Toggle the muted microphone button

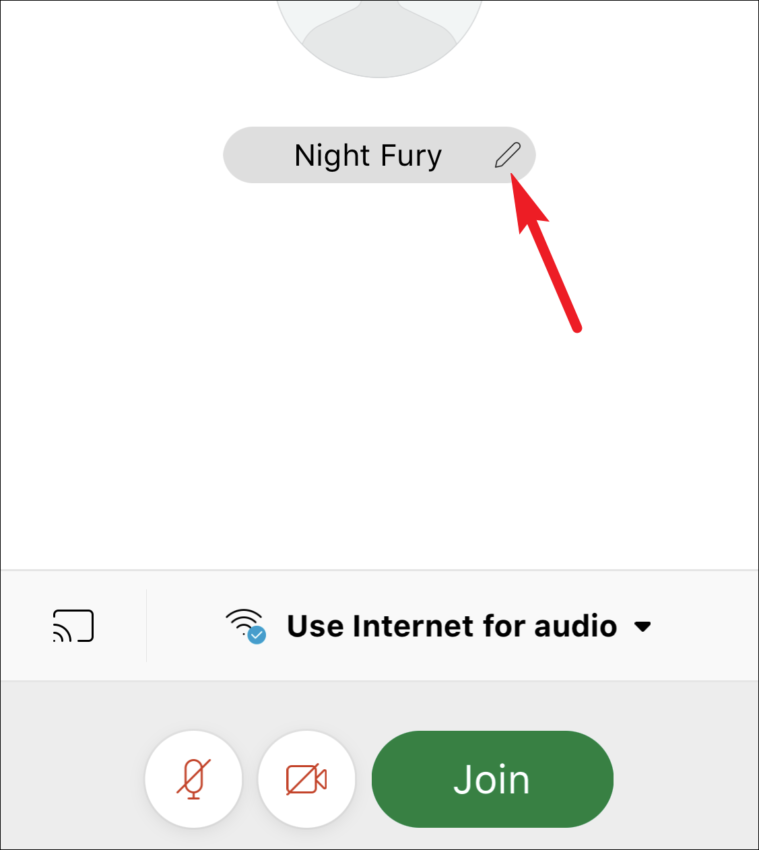tap(193, 779)
